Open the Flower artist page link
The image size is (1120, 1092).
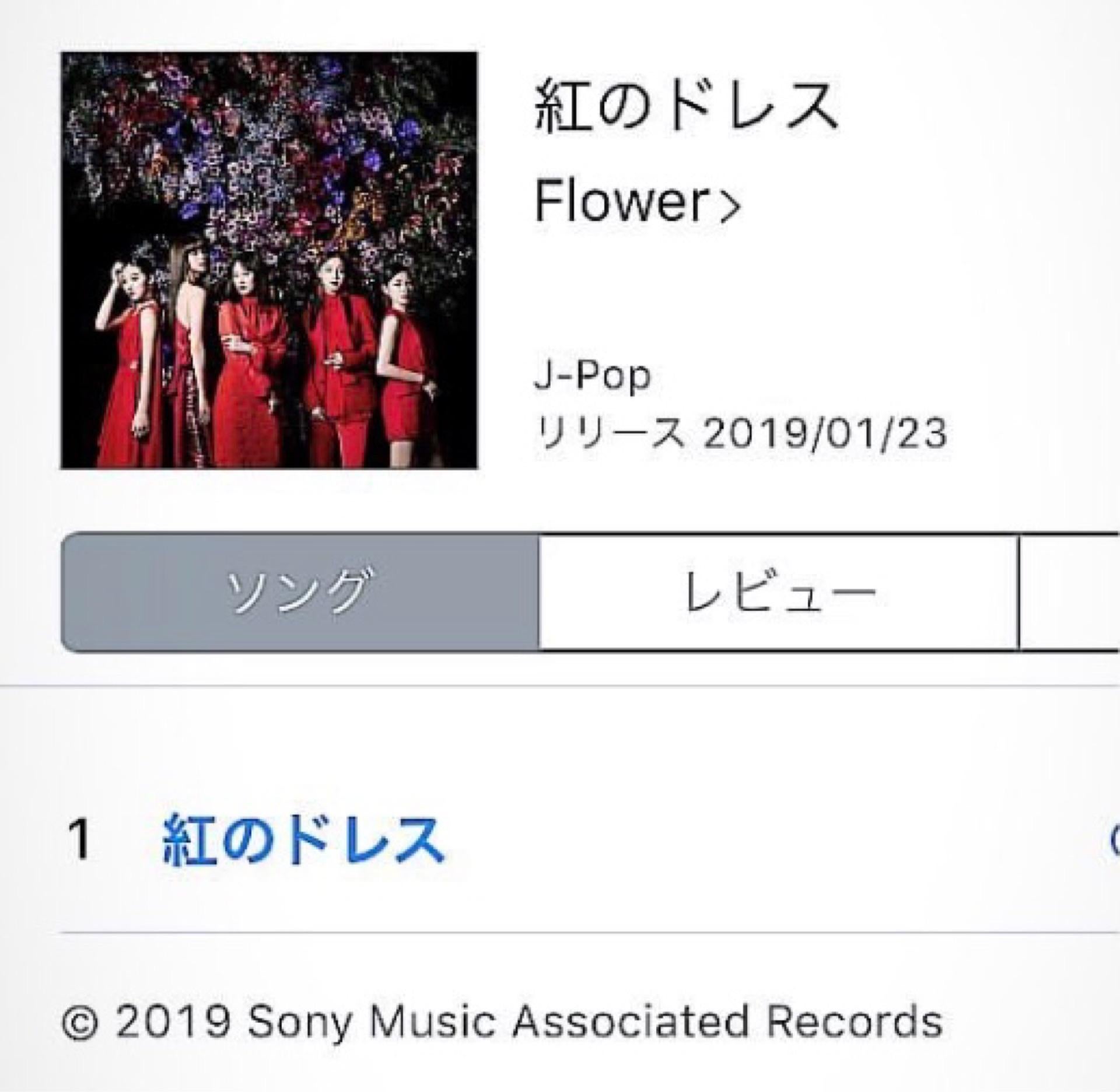637,202
